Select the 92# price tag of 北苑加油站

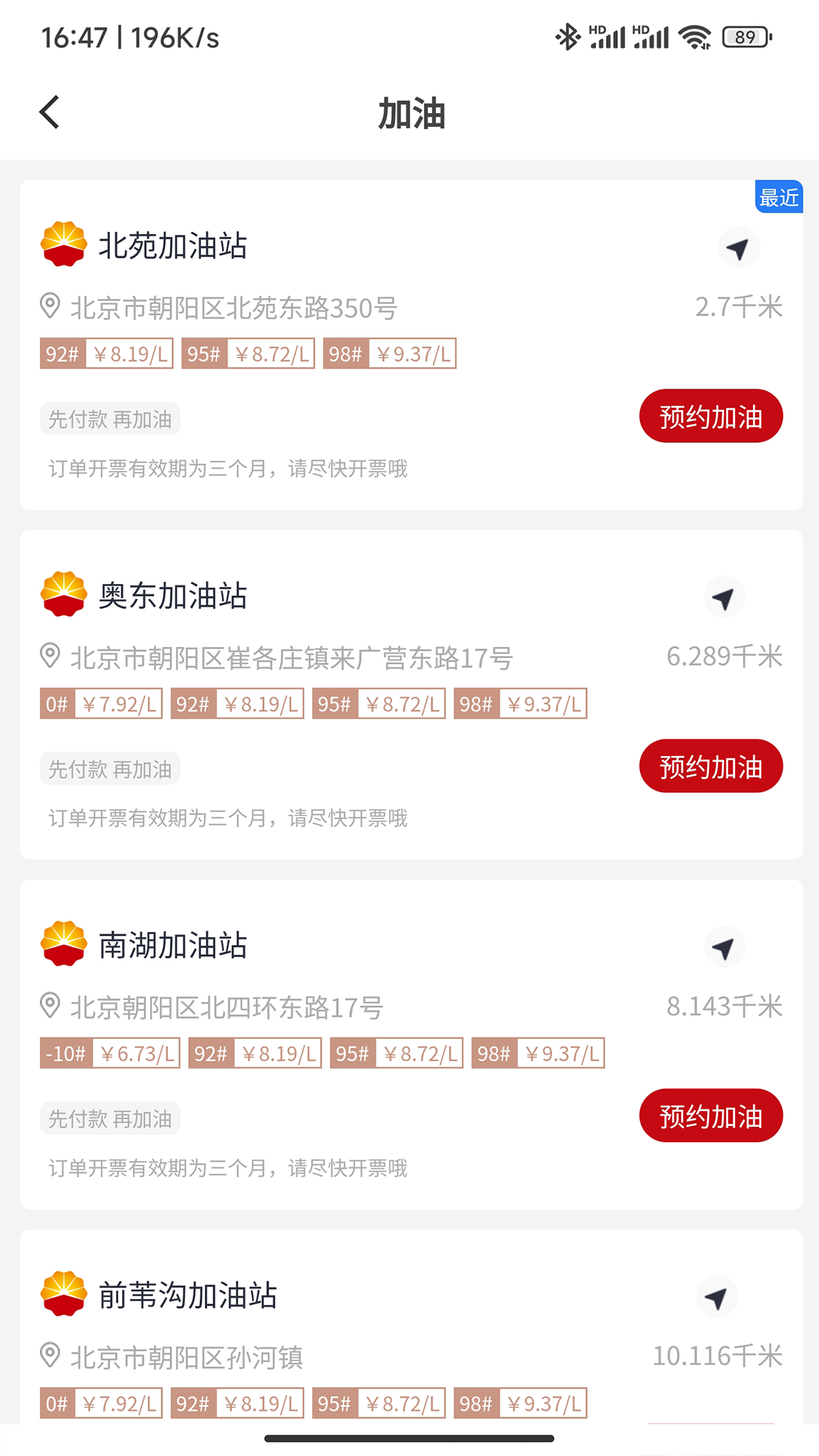click(x=106, y=353)
